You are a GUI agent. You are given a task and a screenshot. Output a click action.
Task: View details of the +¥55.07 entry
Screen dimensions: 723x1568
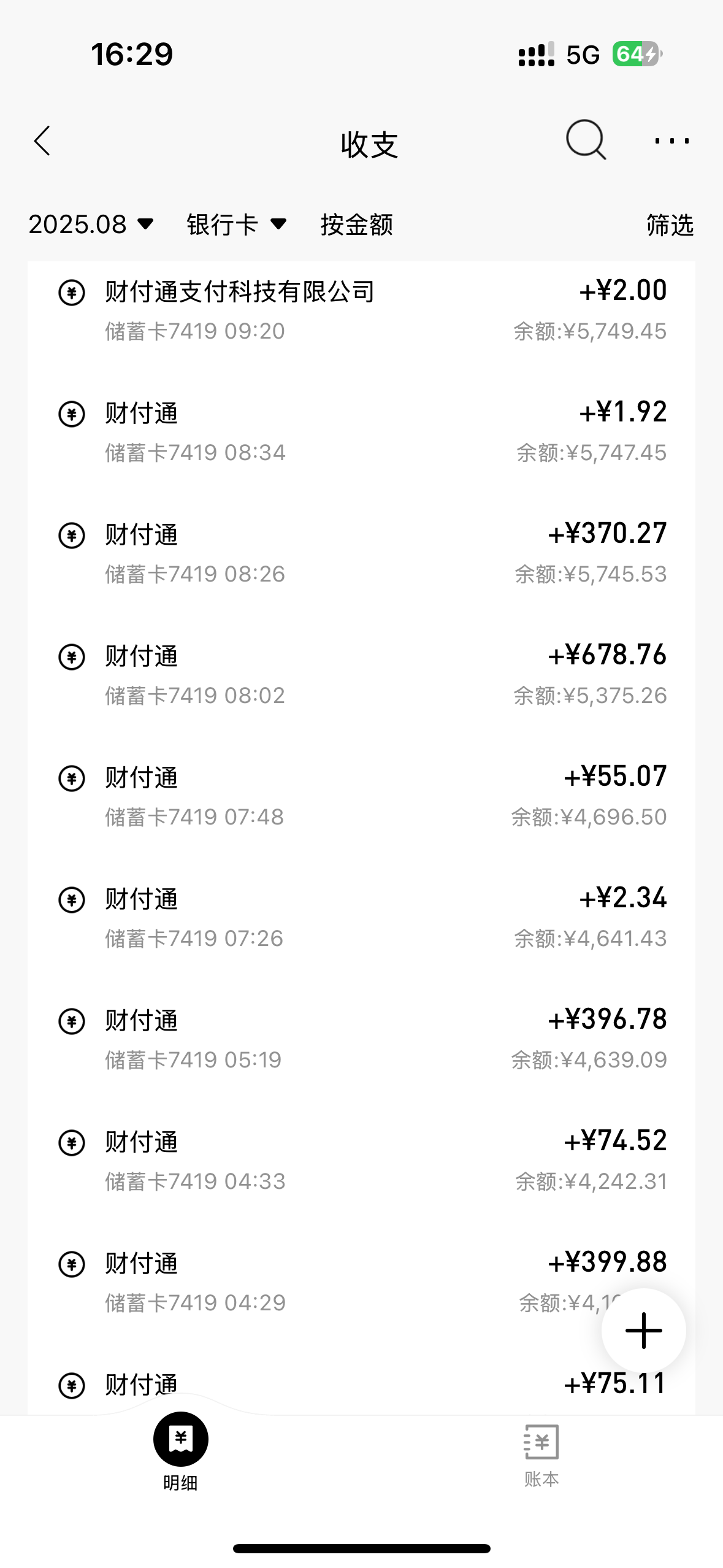tap(361, 796)
